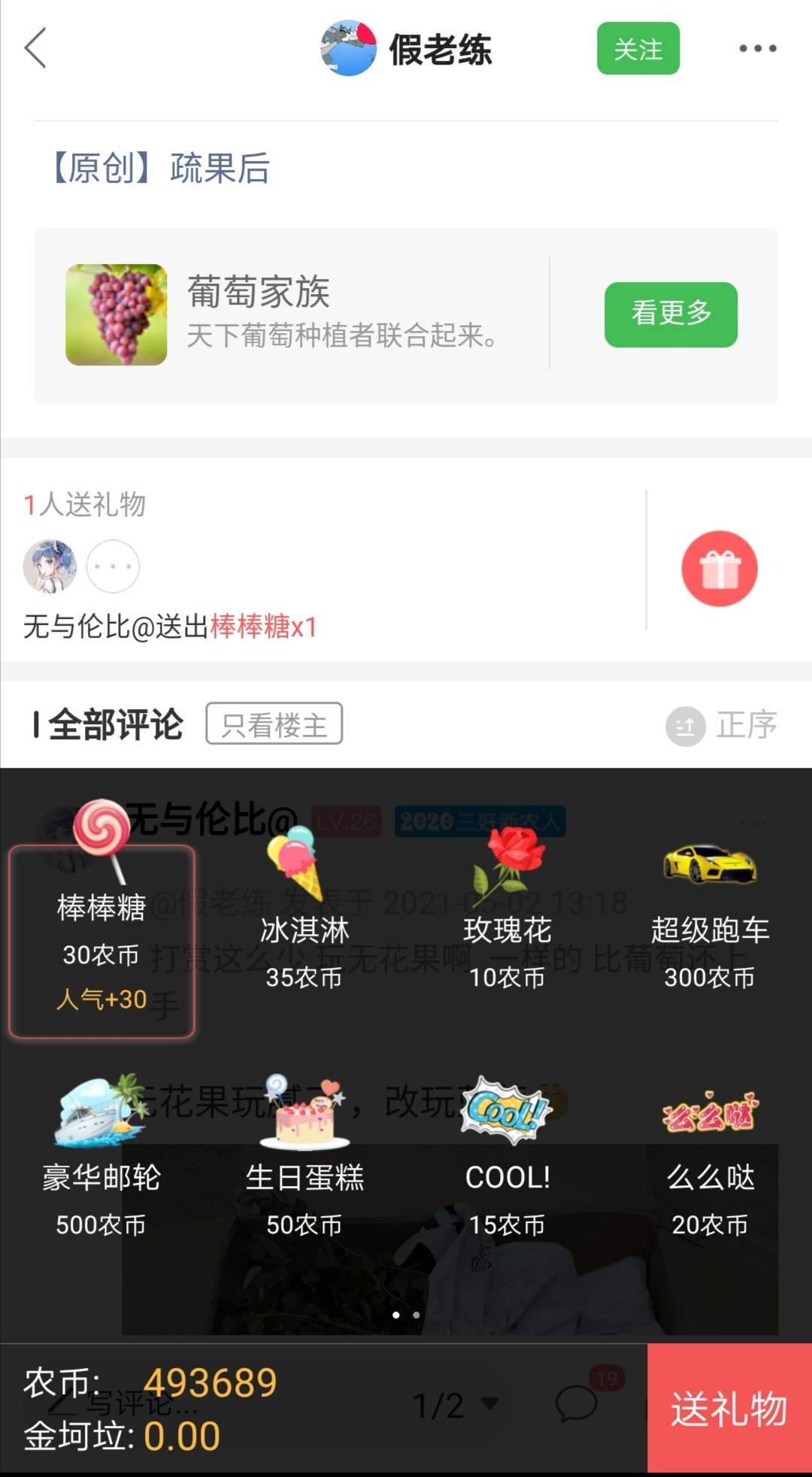View more gift givers via ellipsis avatar
Viewport: 812px width, 1477px height.
[113, 566]
